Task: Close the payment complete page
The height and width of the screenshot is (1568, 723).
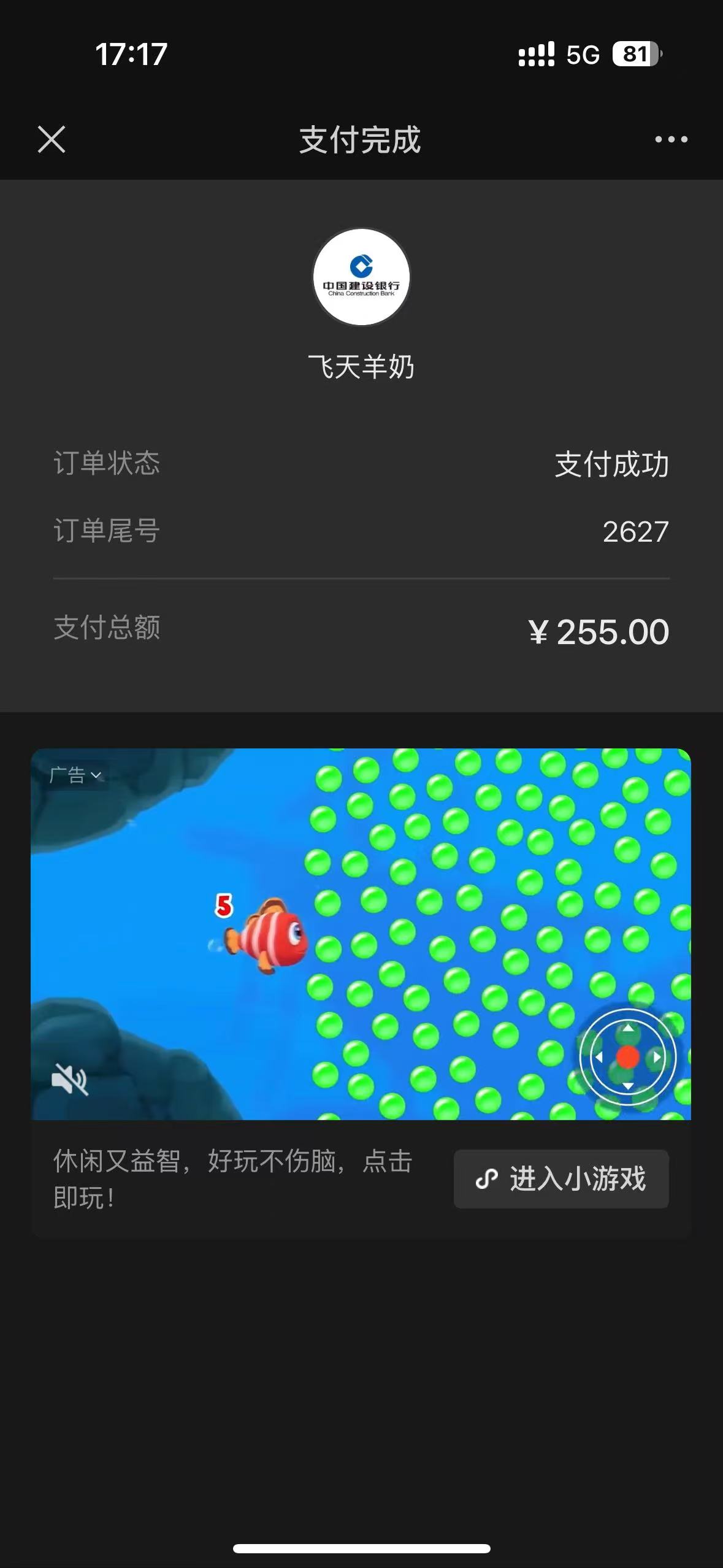Action: tap(52, 139)
